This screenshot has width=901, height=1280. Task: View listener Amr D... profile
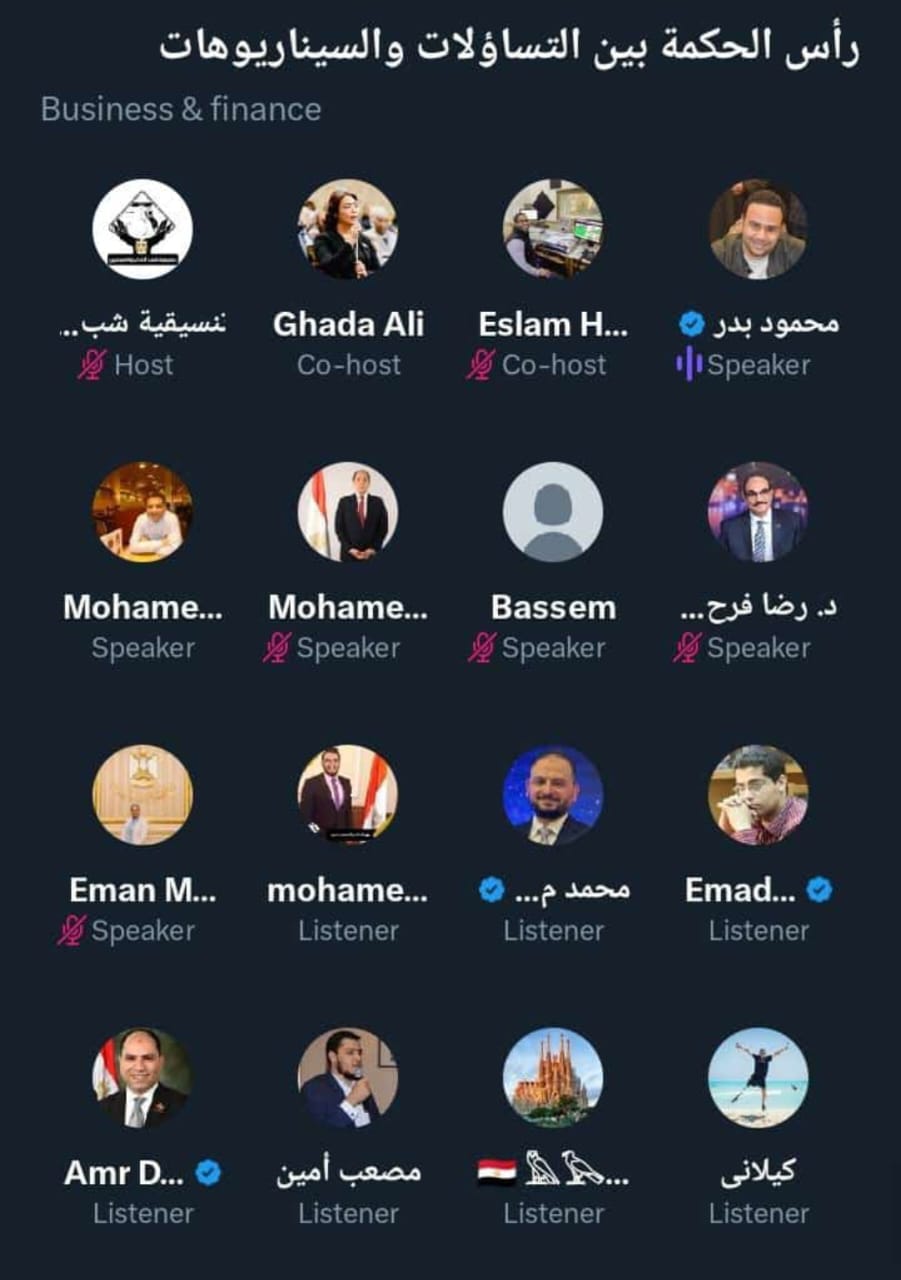coord(142,1078)
